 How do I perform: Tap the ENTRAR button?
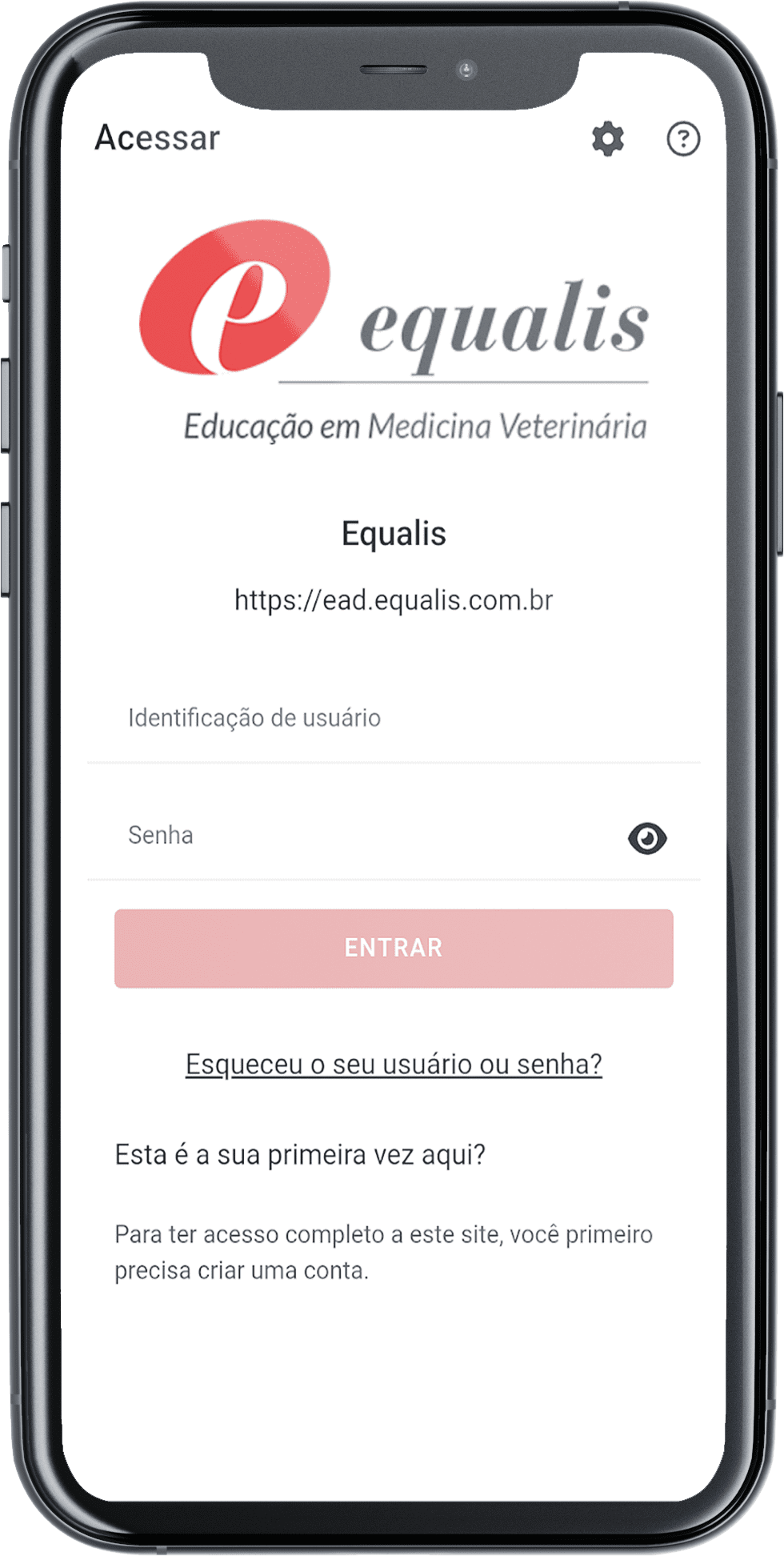pyautogui.click(x=394, y=948)
